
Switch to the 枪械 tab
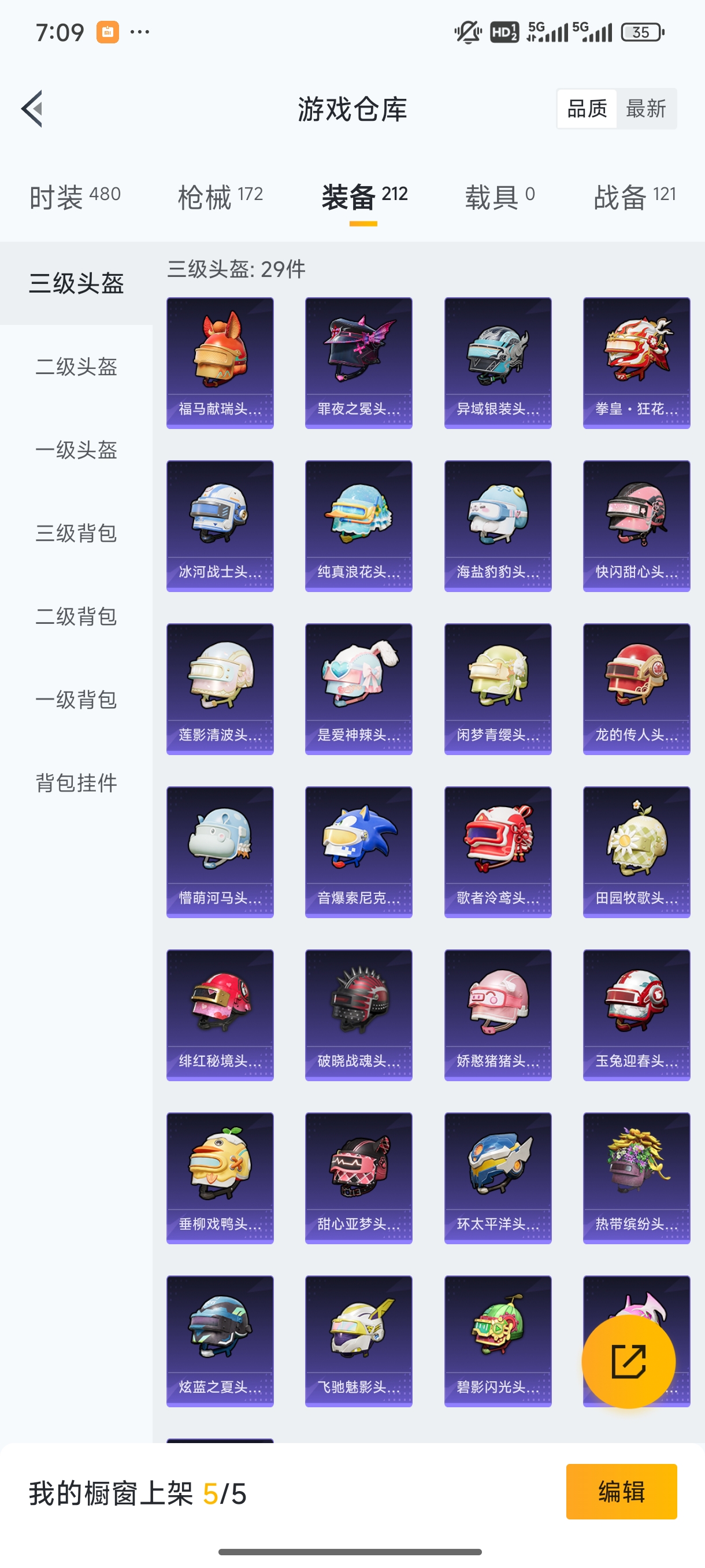click(x=220, y=197)
